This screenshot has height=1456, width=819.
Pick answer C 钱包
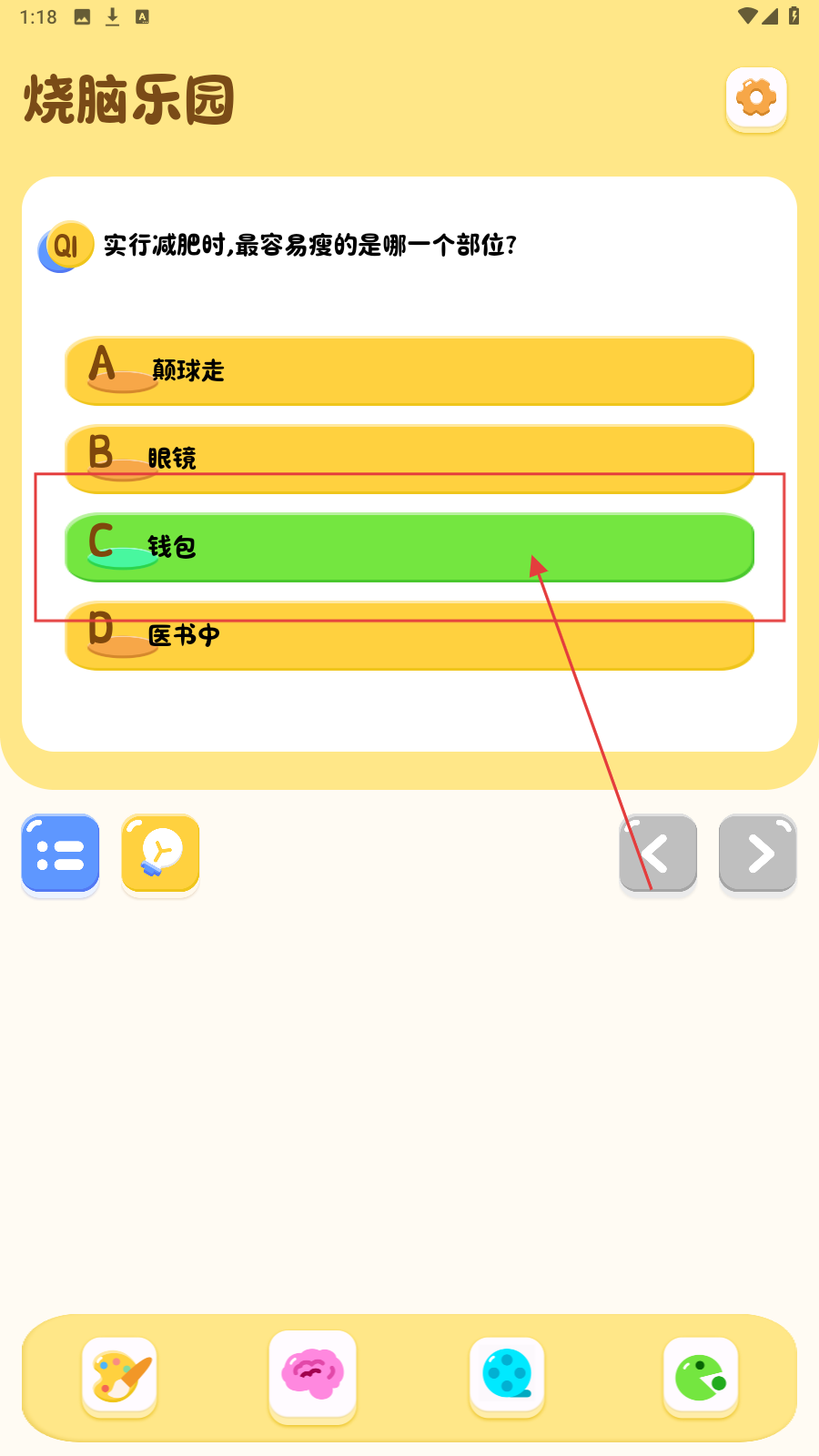[409, 547]
